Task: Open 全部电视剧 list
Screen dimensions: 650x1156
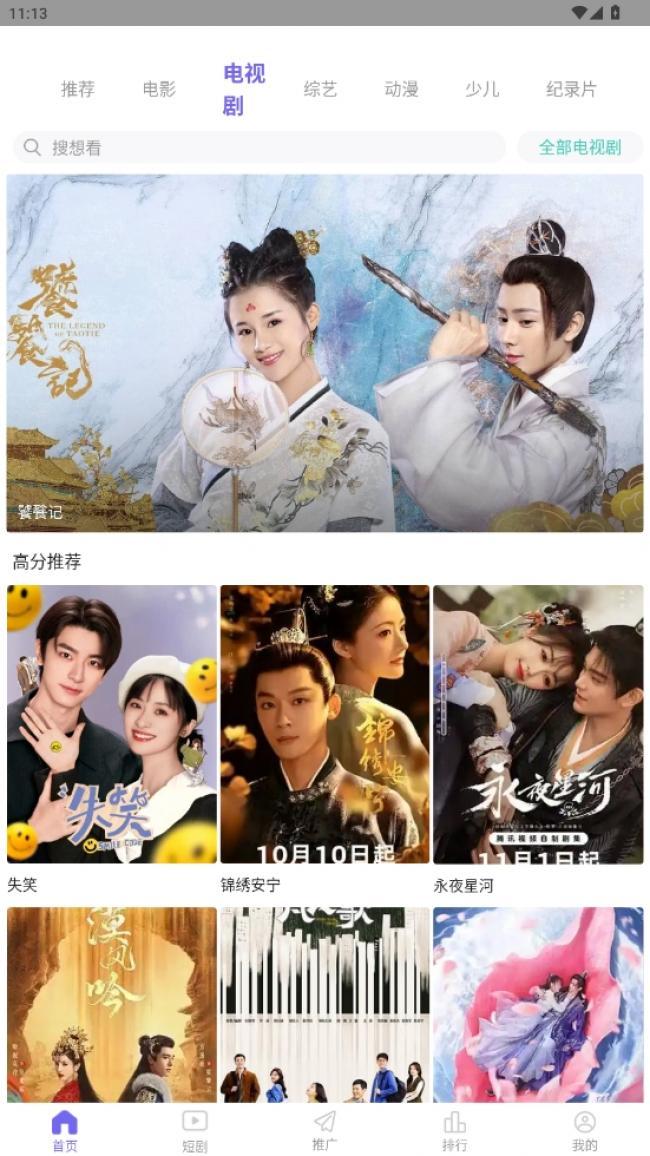Action: (580, 147)
